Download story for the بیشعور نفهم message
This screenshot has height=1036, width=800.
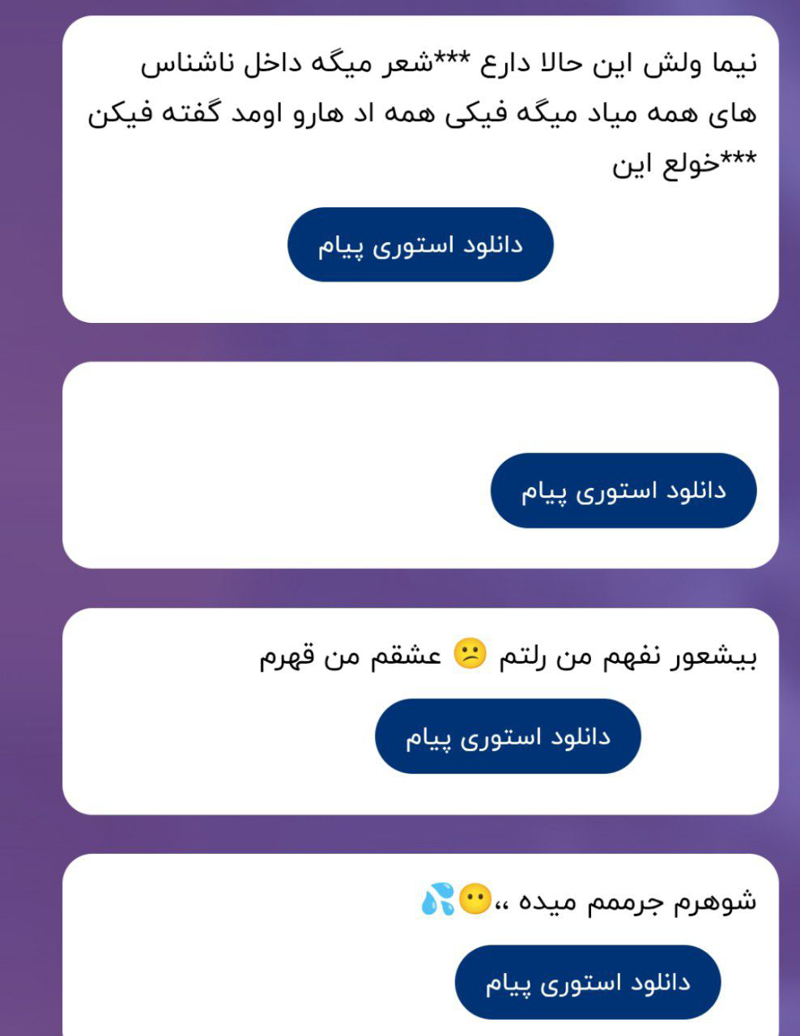click(507, 737)
